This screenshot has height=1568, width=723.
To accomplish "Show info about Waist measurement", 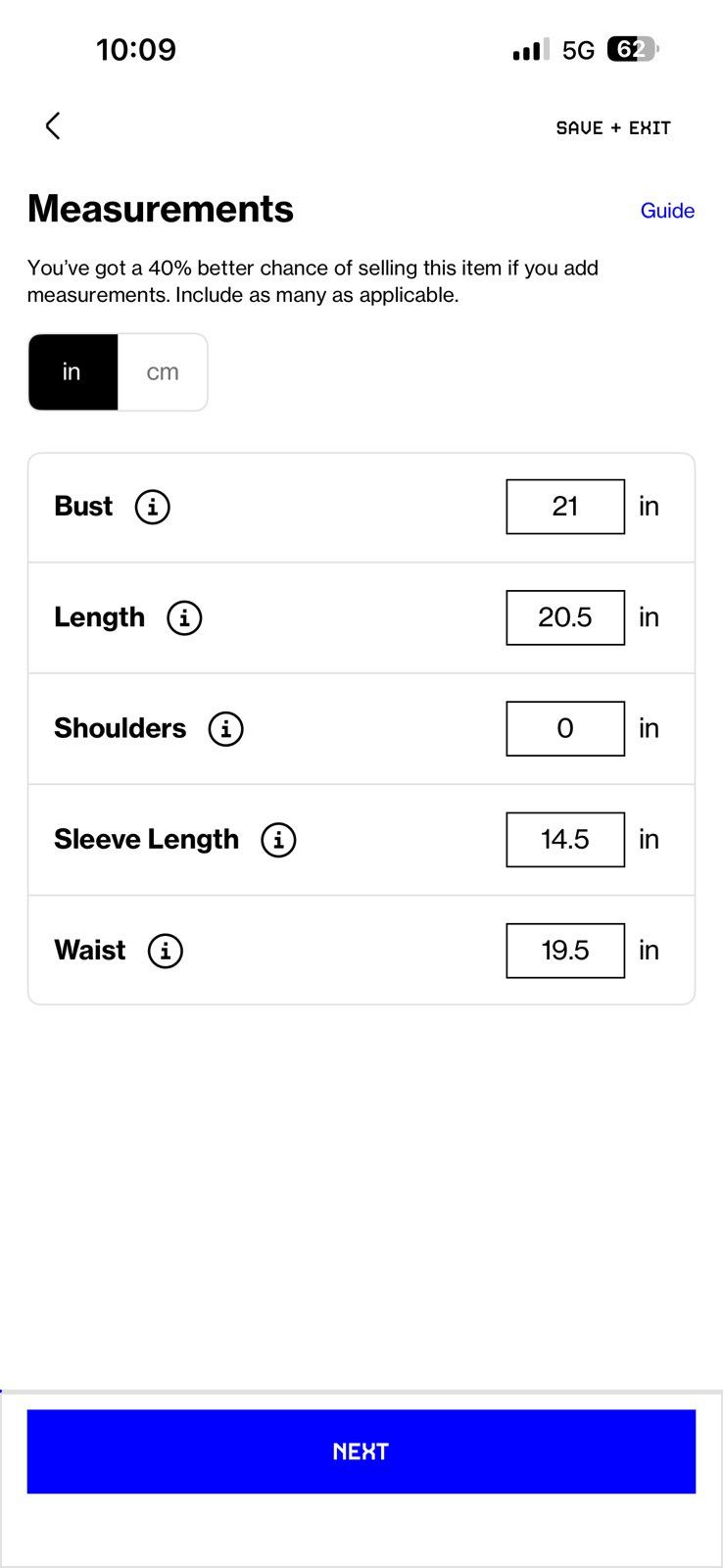I will [166, 951].
